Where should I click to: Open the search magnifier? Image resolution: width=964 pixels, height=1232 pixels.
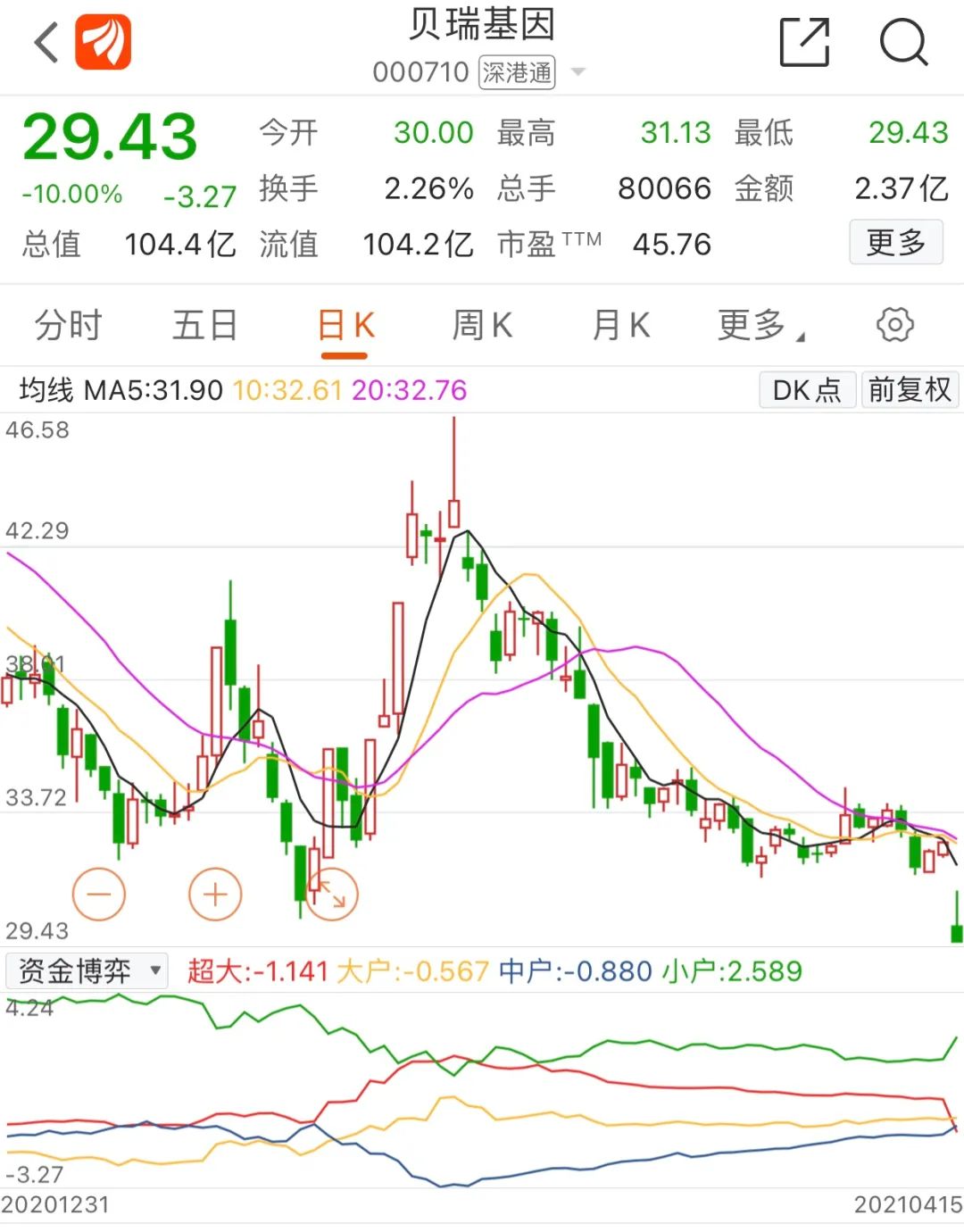tap(903, 42)
